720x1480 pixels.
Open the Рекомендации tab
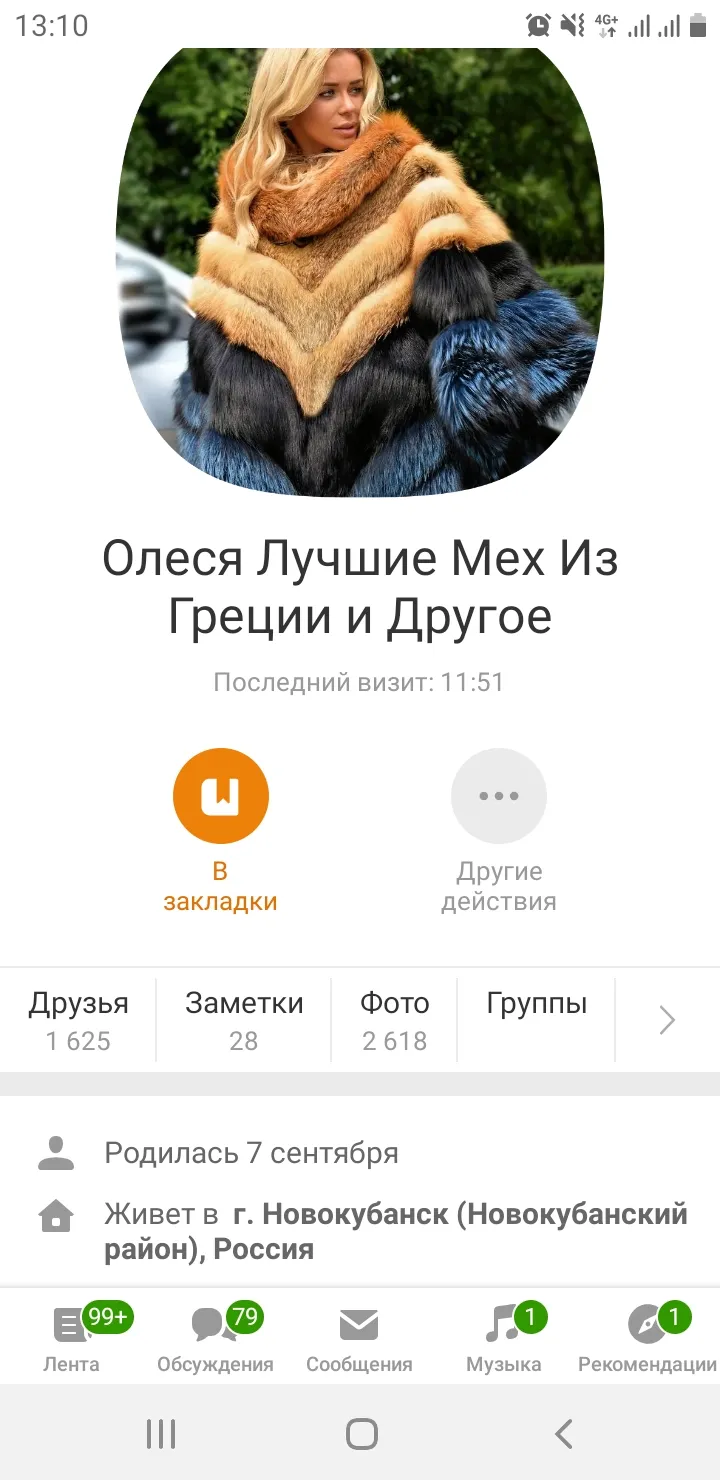pyautogui.click(x=647, y=1338)
